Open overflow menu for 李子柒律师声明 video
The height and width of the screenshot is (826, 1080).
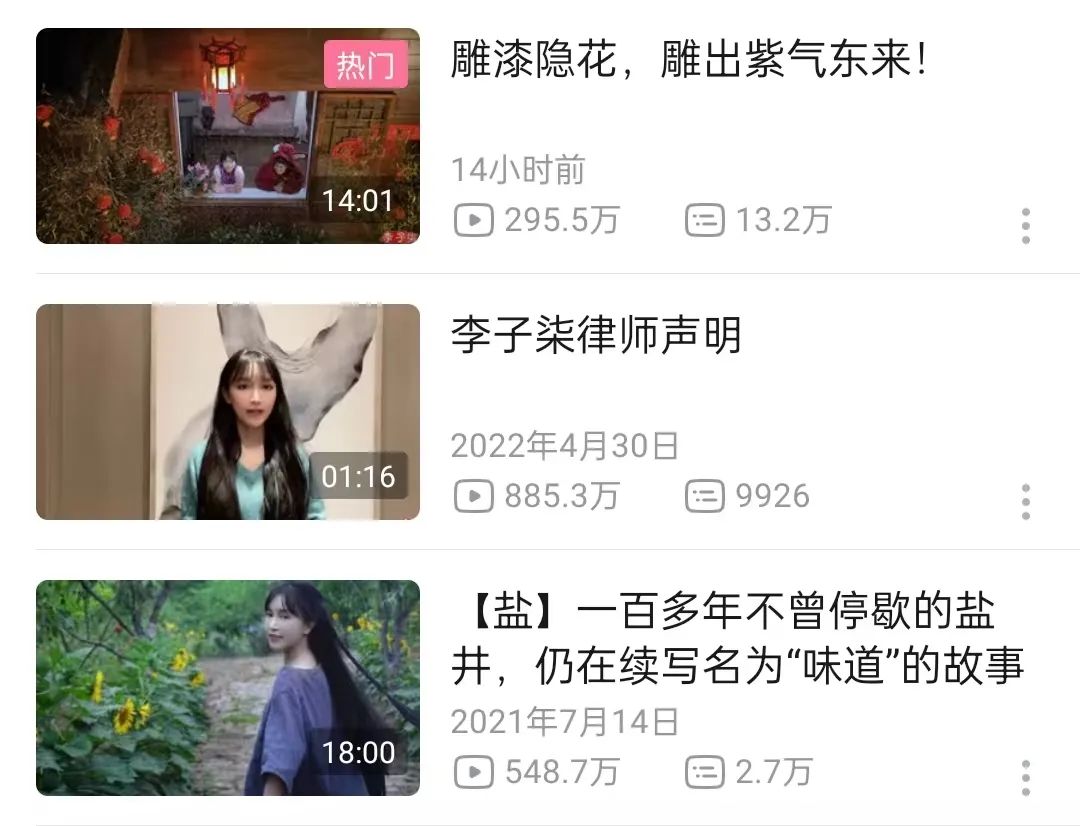click(x=1025, y=502)
